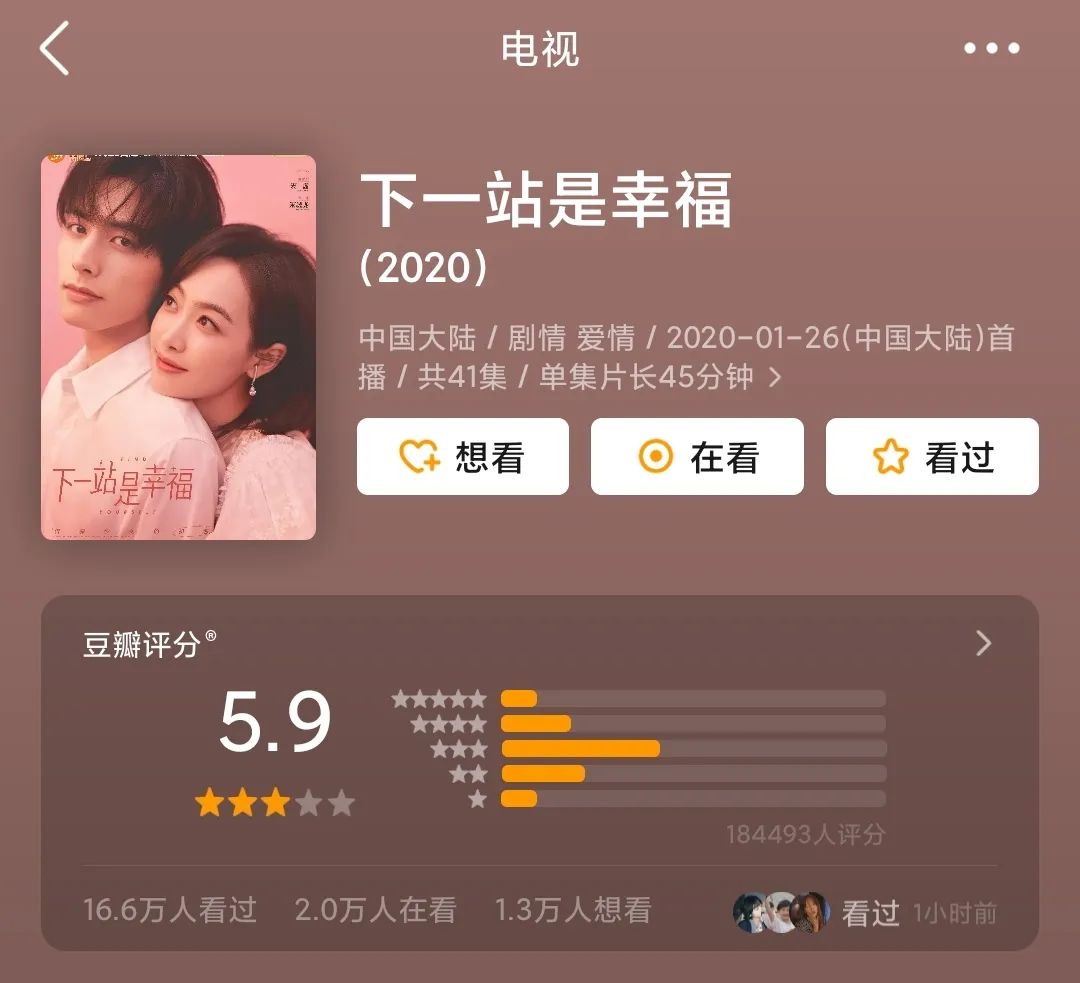Mark the show as 看过
Viewport: 1080px width, 983px height.
click(932, 457)
